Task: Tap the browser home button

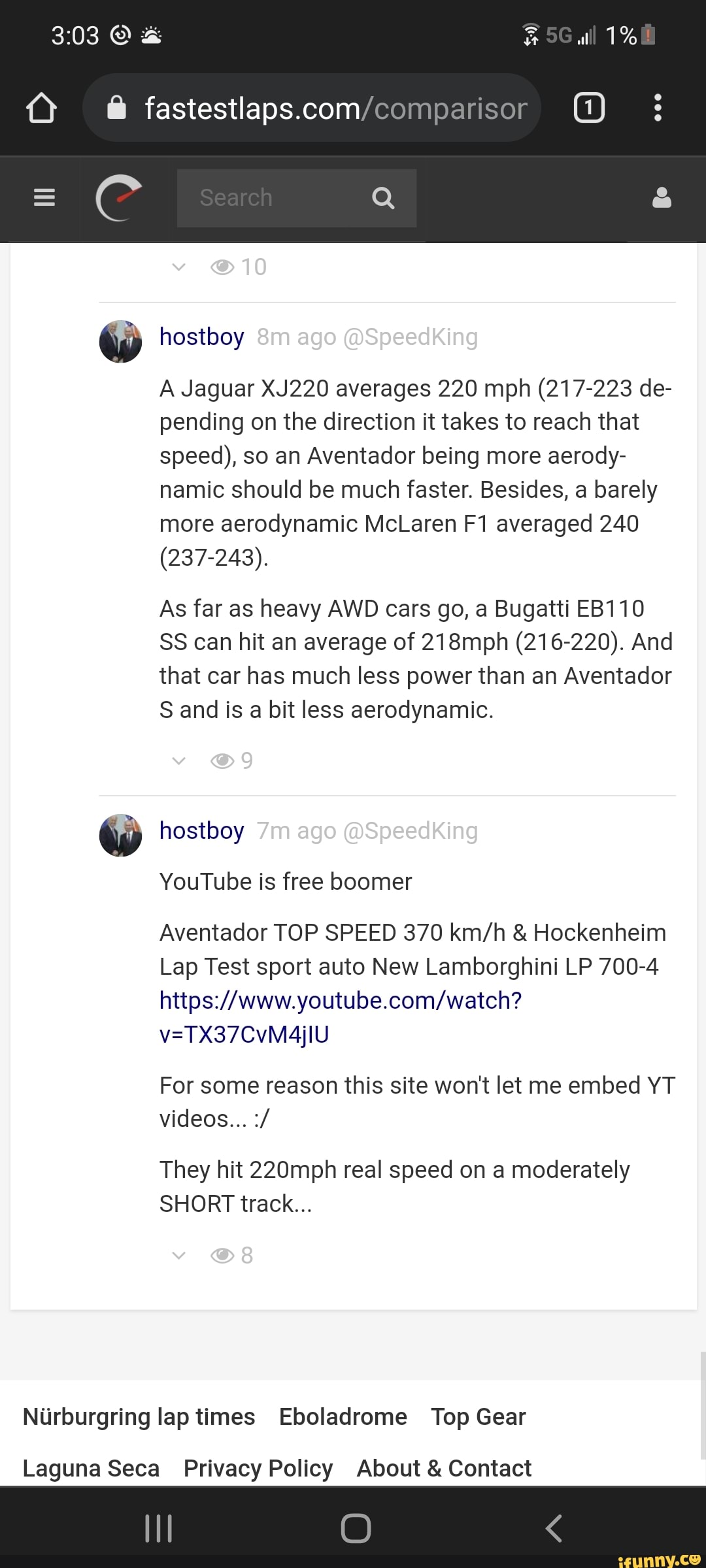Action: [41, 108]
